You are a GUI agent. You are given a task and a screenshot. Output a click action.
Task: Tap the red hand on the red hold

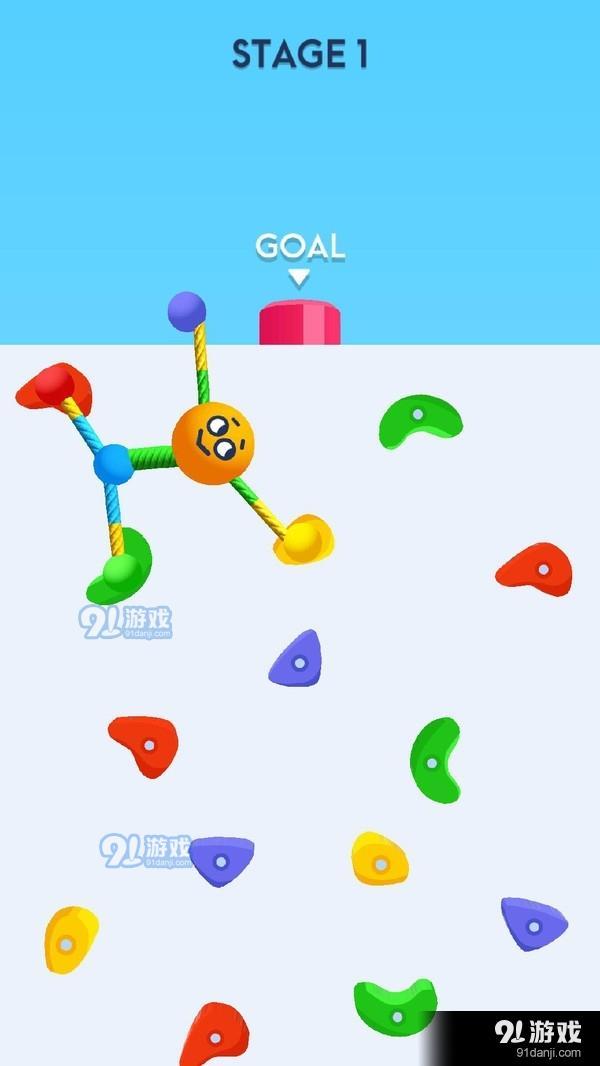click(52, 387)
